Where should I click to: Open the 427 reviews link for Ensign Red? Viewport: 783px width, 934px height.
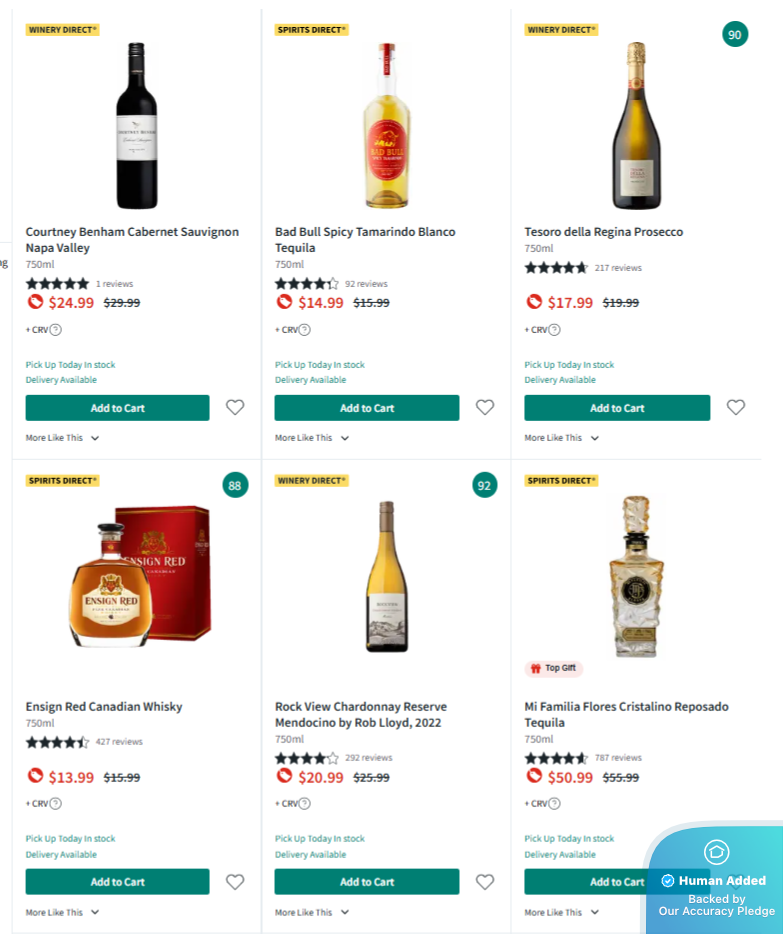pos(118,742)
